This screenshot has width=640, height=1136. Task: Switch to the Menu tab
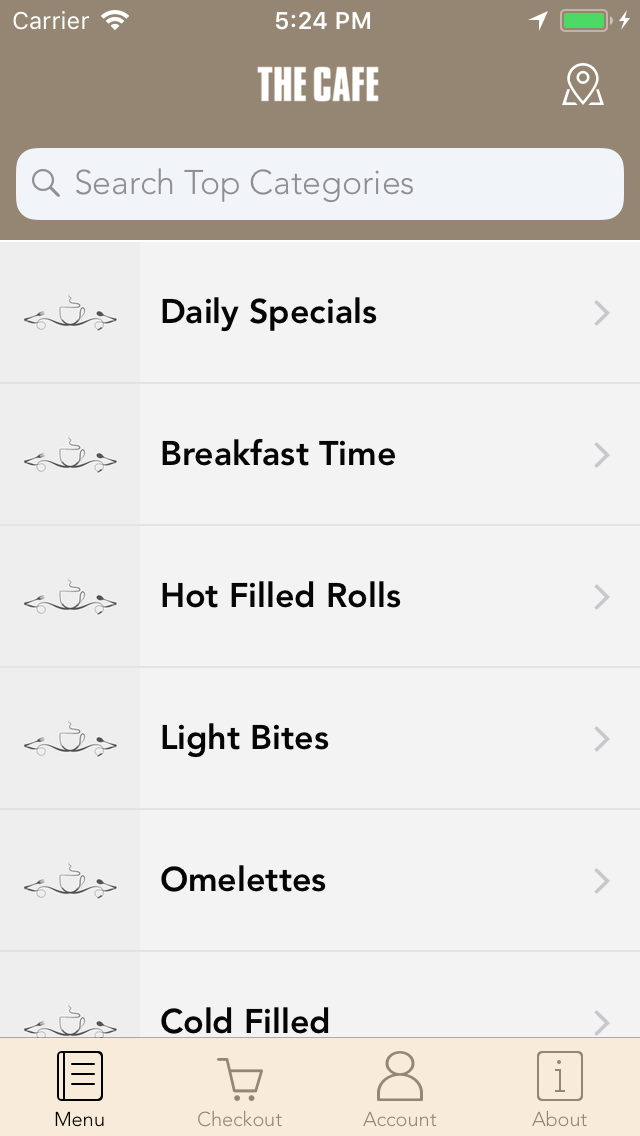[80, 1088]
